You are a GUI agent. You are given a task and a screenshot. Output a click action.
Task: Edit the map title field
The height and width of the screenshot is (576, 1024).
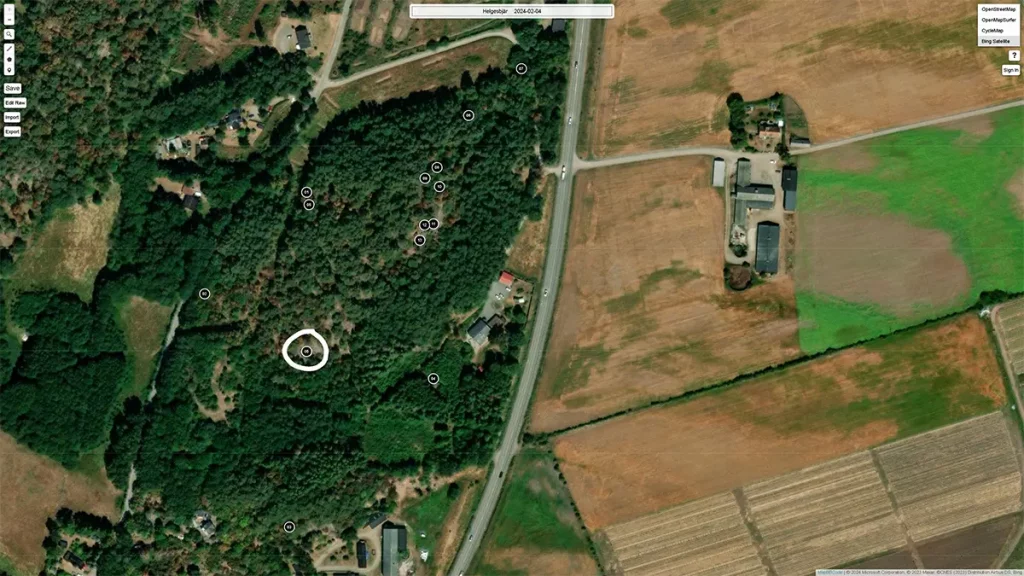tap(511, 11)
